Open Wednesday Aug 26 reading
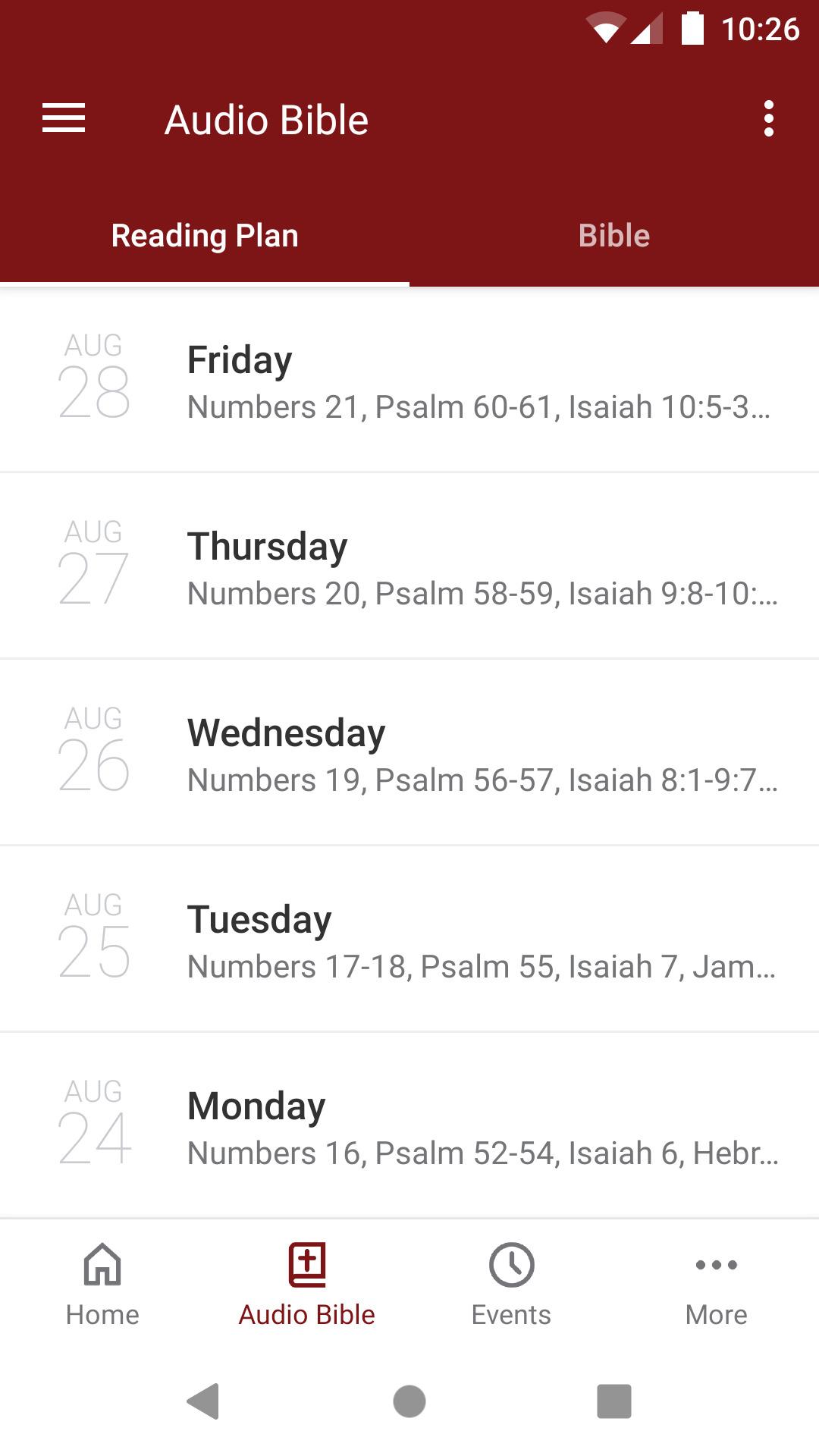Viewport: 819px width, 1456px height. pos(409,752)
